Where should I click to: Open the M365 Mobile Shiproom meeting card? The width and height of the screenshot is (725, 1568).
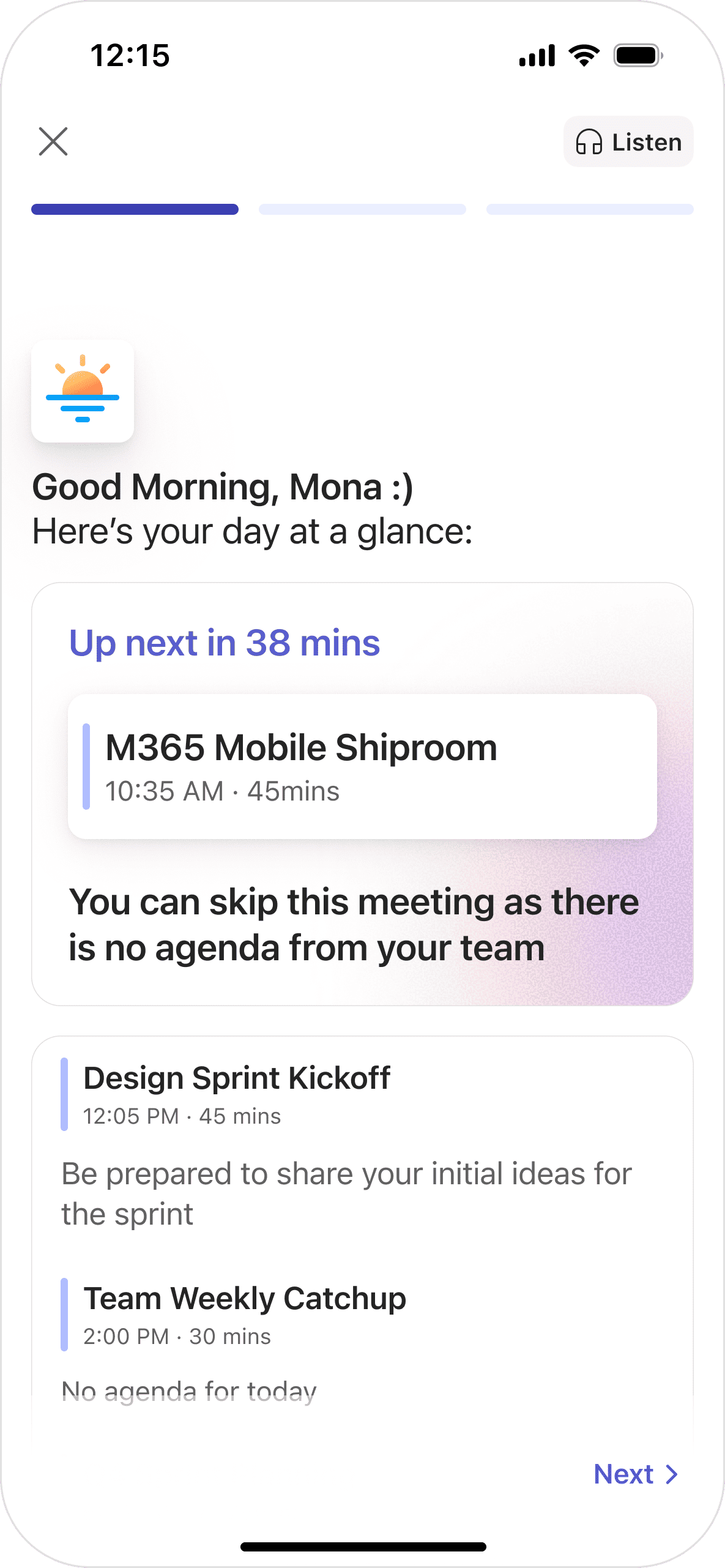[x=362, y=766]
